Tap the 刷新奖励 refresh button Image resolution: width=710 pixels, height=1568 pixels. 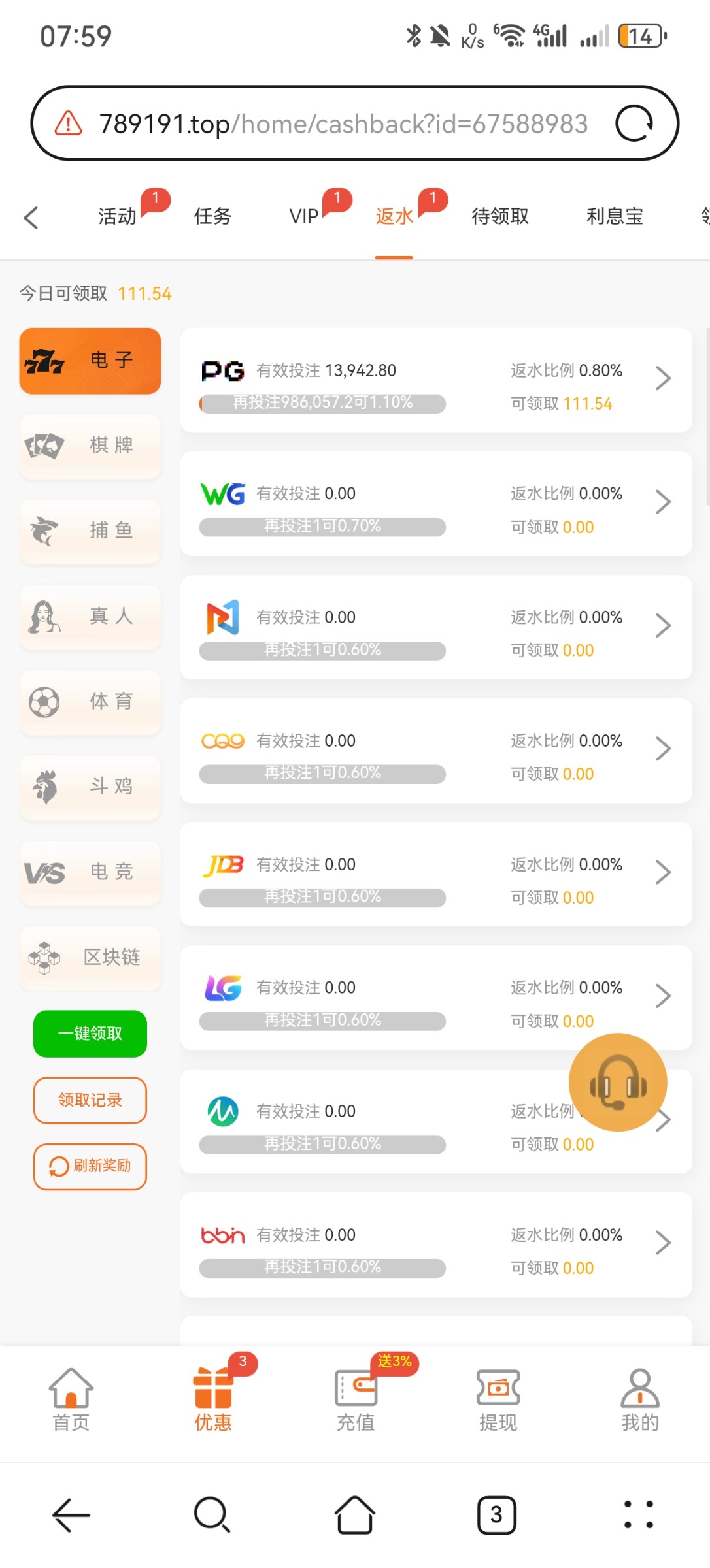click(x=90, y=1166)
